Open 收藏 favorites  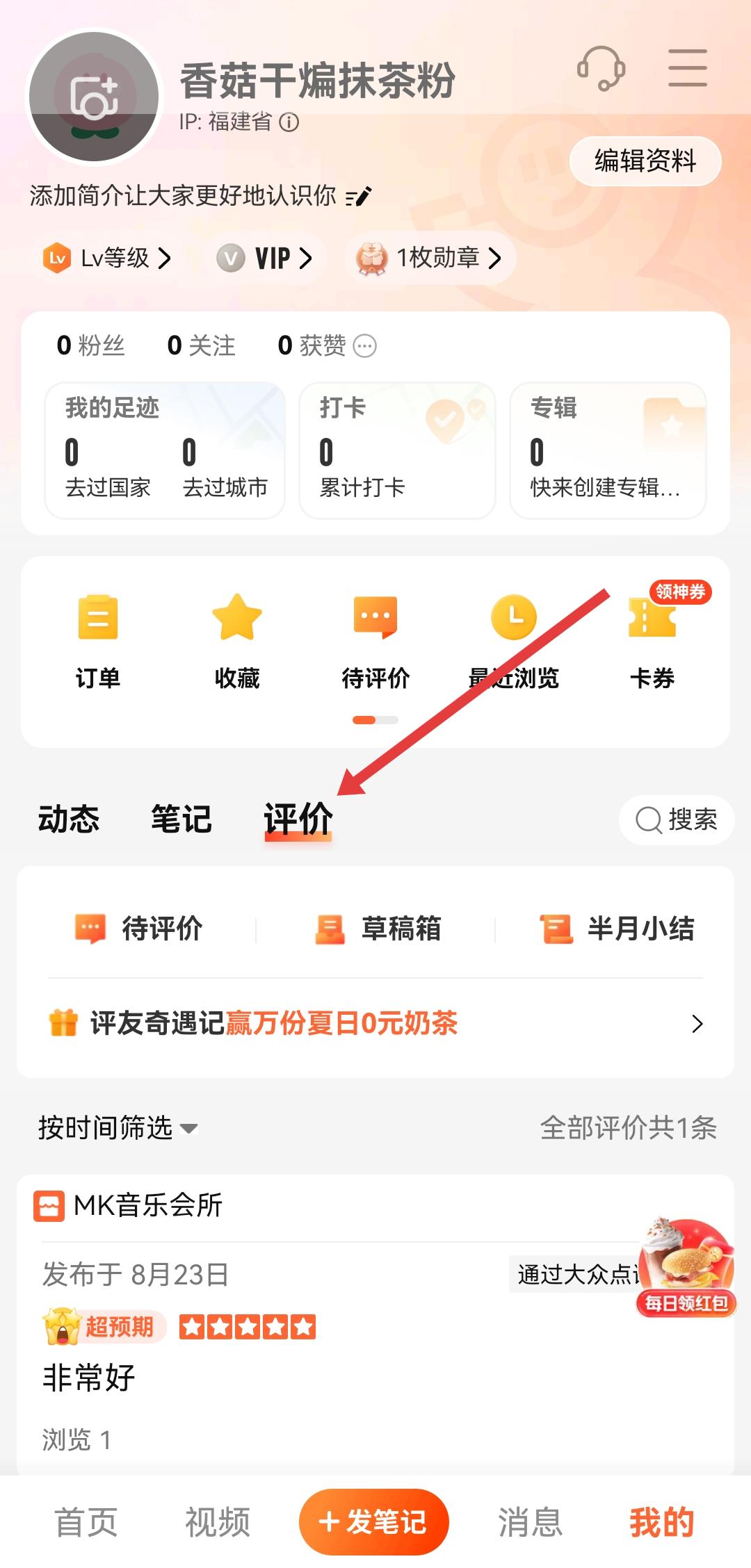pyautogui.click(x=236, y=639)
